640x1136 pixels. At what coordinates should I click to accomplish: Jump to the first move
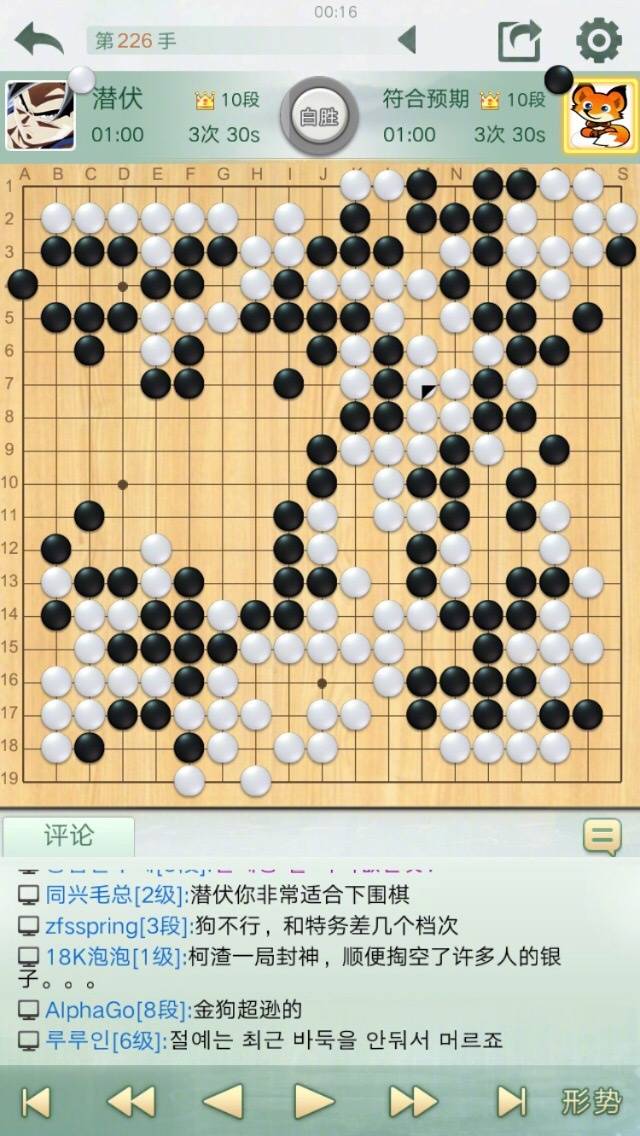point(36,1102)
